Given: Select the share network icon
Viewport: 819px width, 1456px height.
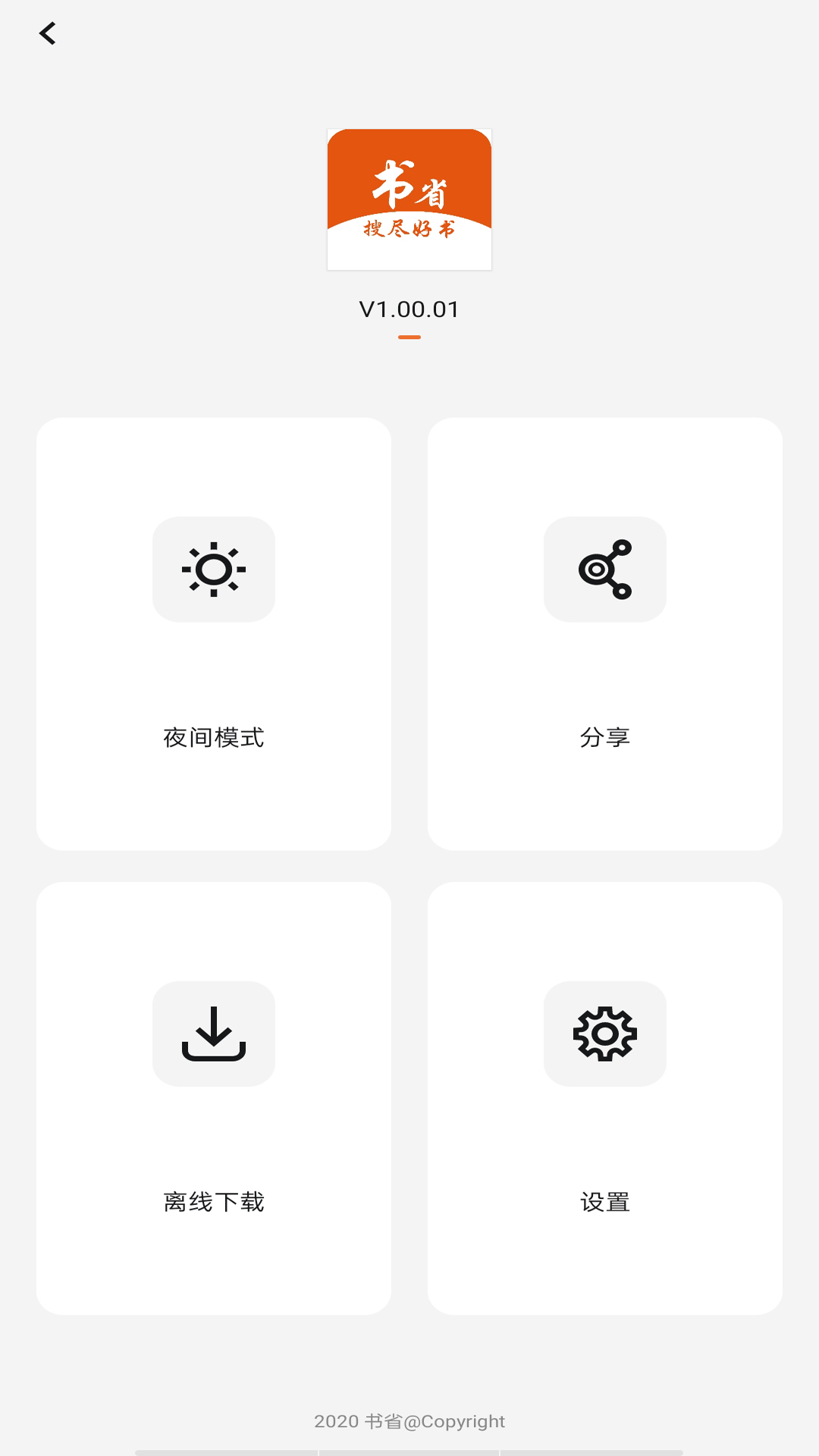Looking at the screenshot, I should pyautogui.click(x=605, y=570).
